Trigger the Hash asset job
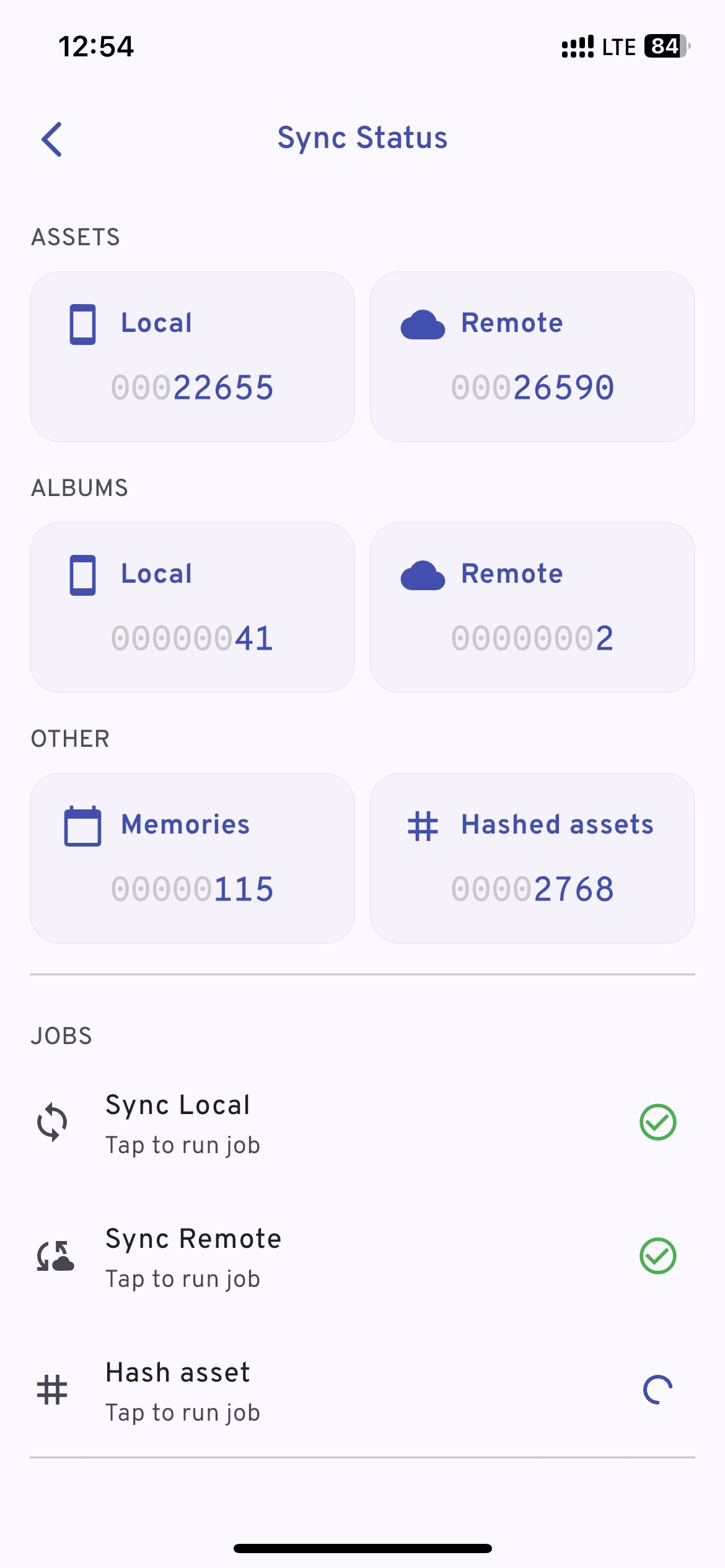Viewport: 725px width, 1568px height. coord(182,1391)
